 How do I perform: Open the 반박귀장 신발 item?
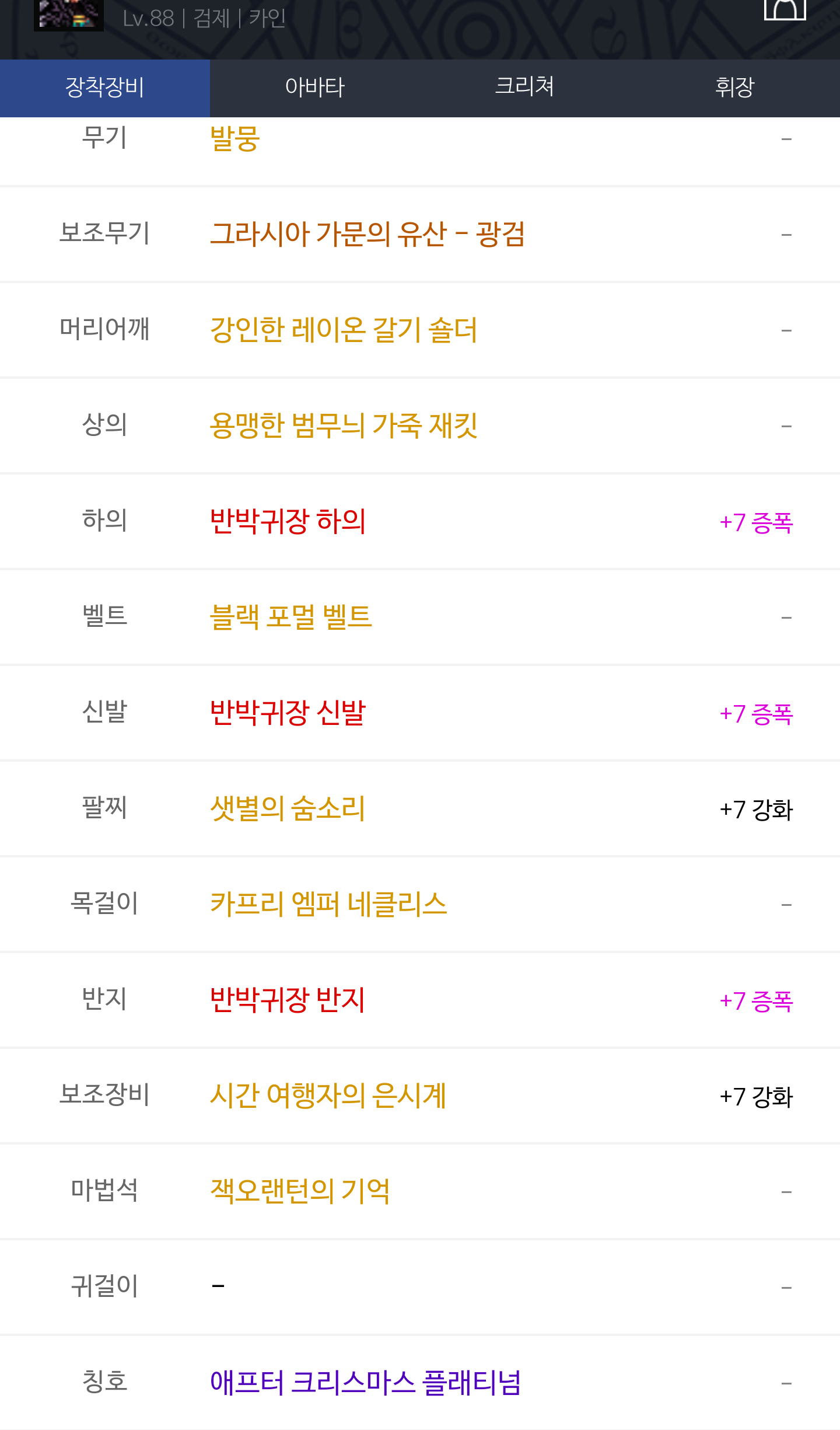288,713
